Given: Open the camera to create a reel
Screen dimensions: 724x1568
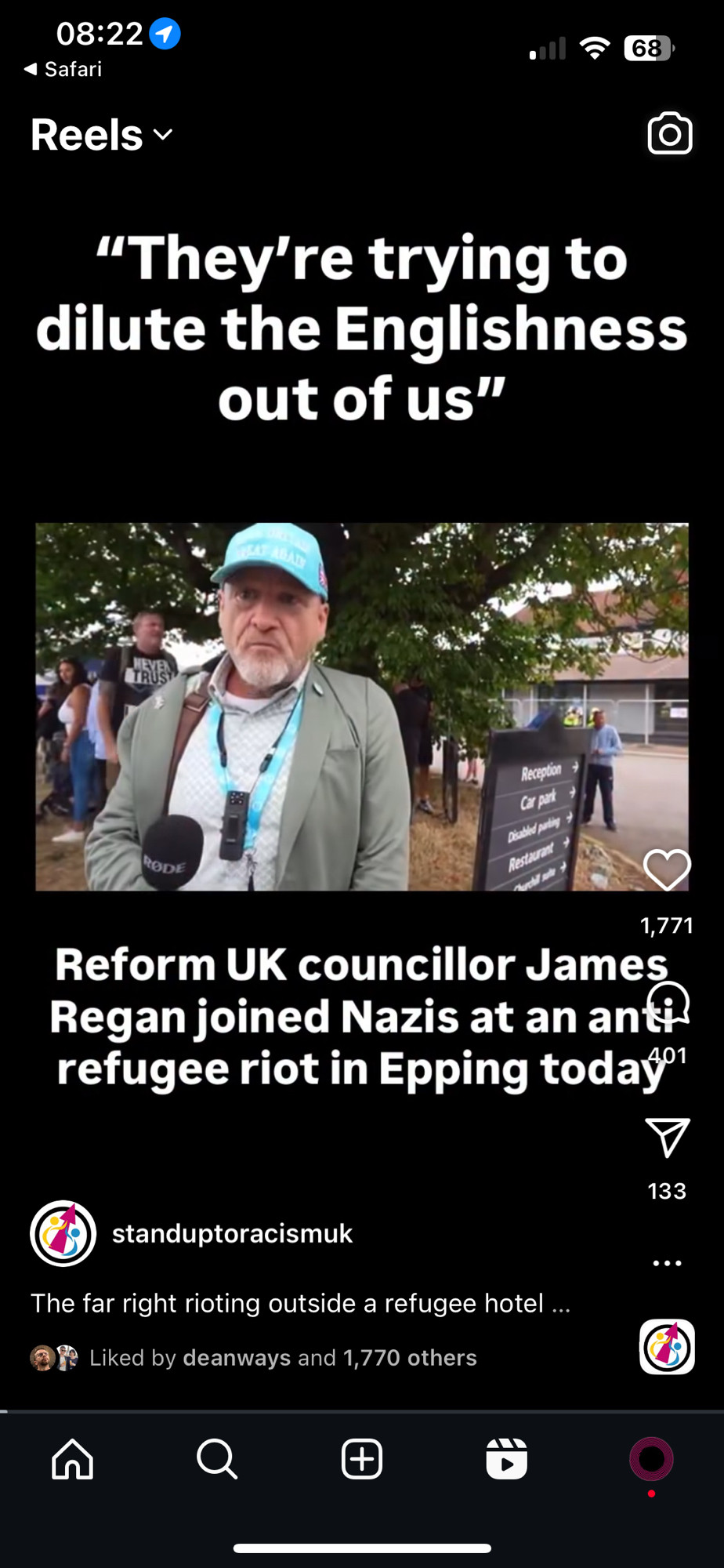Looking at the screenshot, I should (x=669, y=134).
